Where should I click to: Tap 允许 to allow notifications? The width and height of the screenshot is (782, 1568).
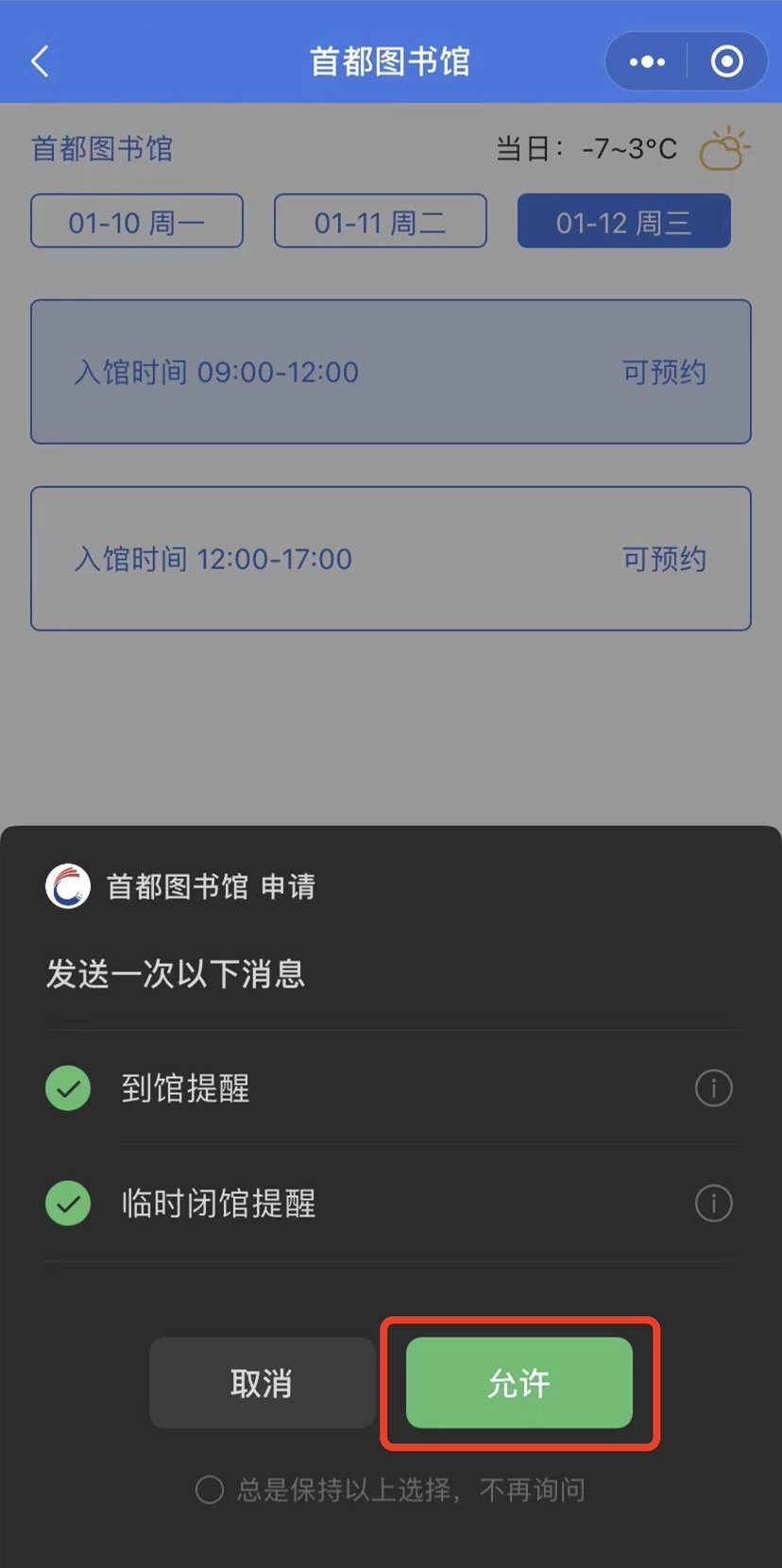(518, 1383)
